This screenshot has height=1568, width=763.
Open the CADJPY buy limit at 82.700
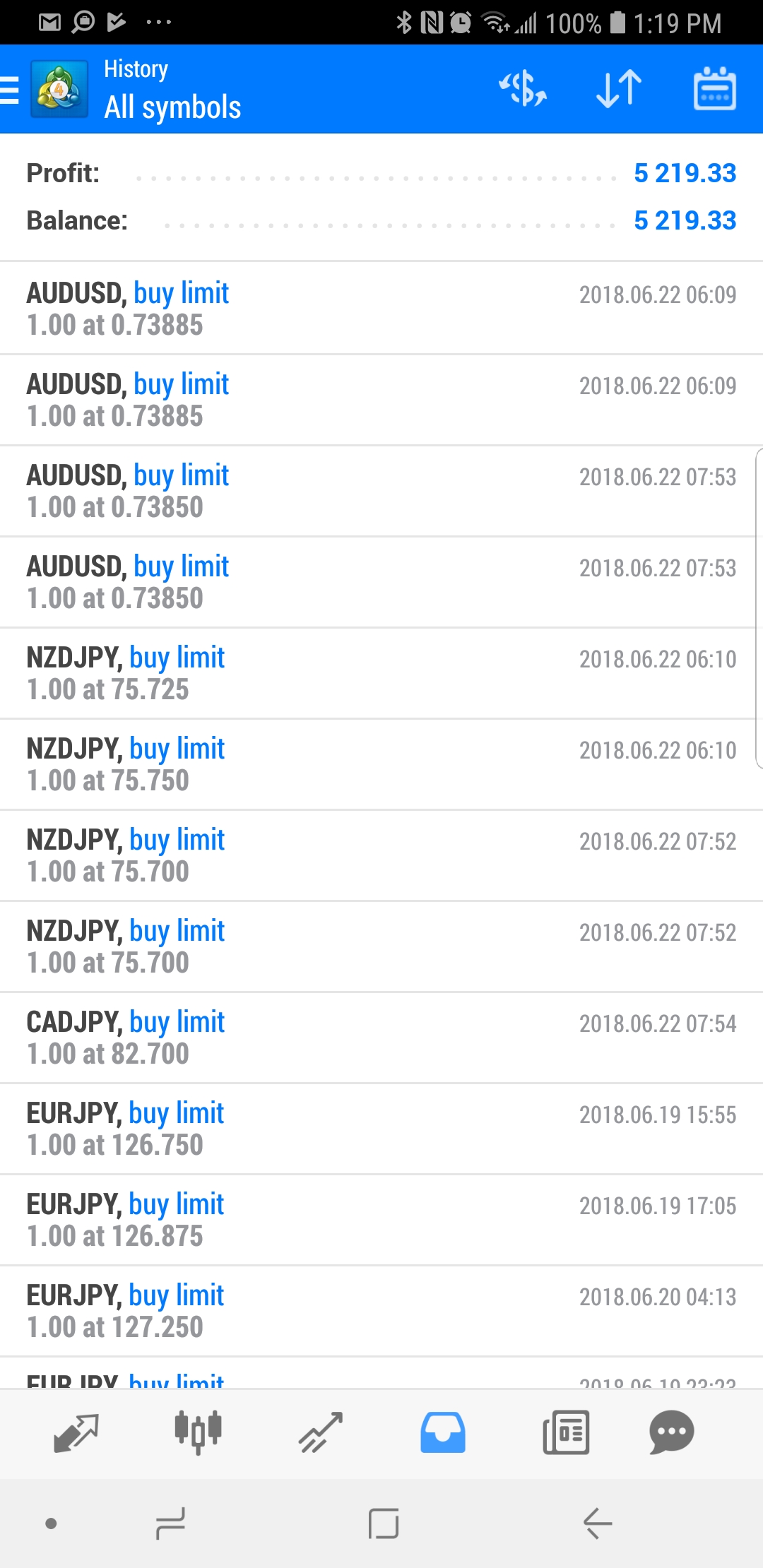point(381,1038)
